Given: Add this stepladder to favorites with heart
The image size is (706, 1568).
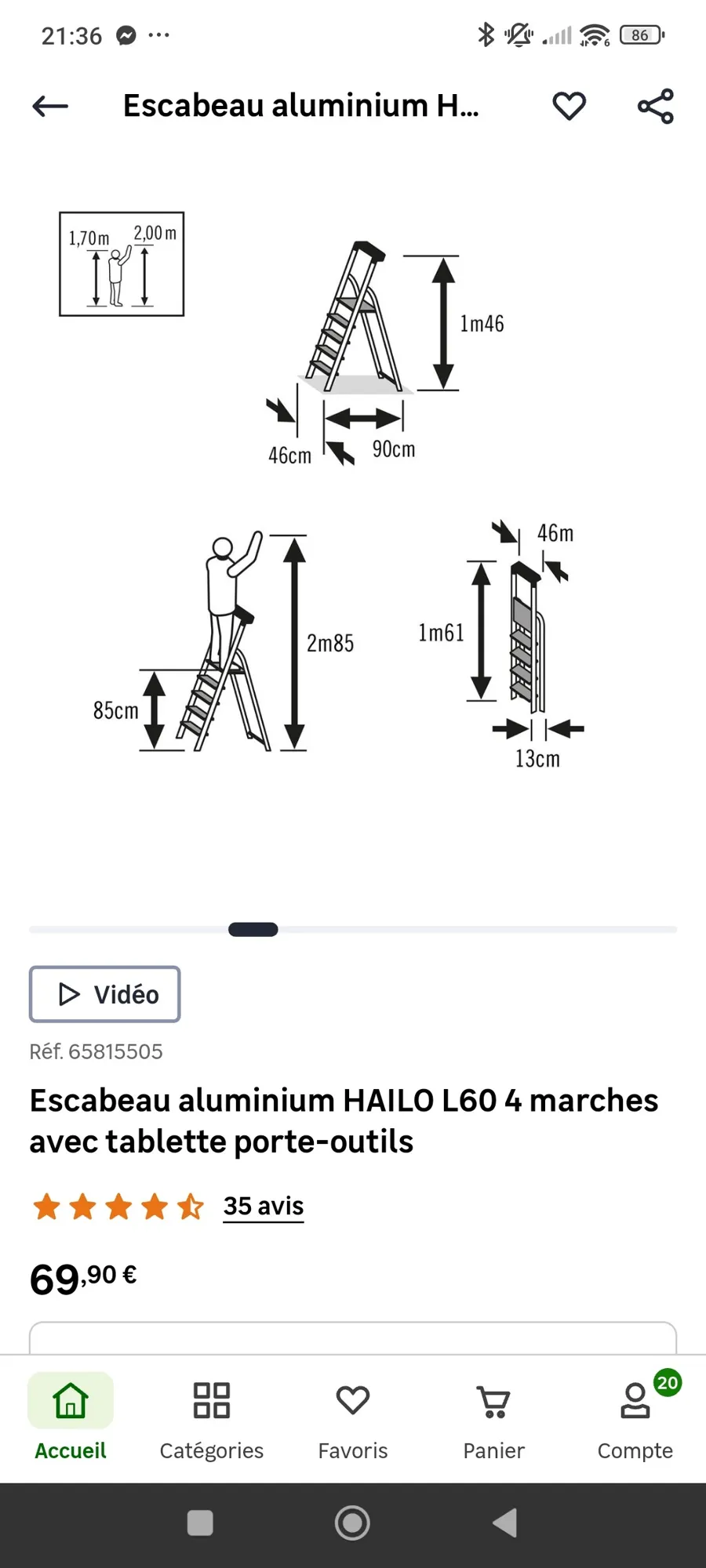Looking at the screenshot, I should click(x=570, y=106).
